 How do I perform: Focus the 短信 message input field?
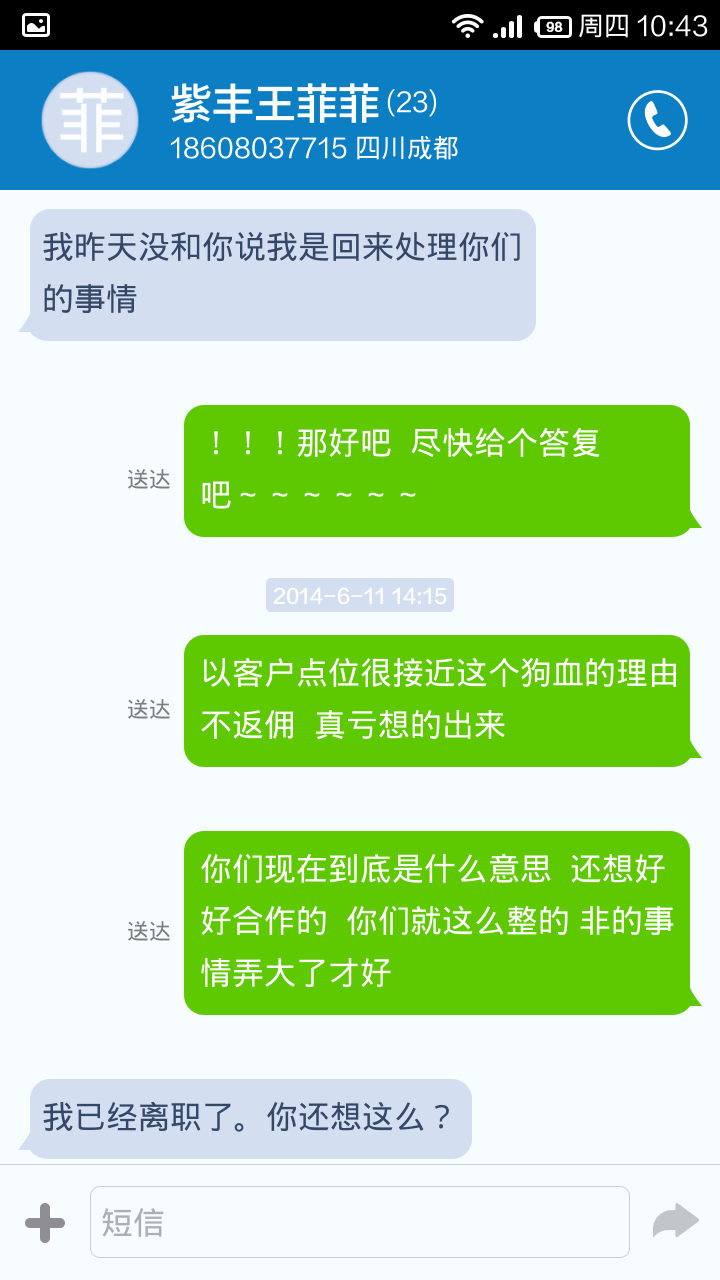tap(360, 1222)
